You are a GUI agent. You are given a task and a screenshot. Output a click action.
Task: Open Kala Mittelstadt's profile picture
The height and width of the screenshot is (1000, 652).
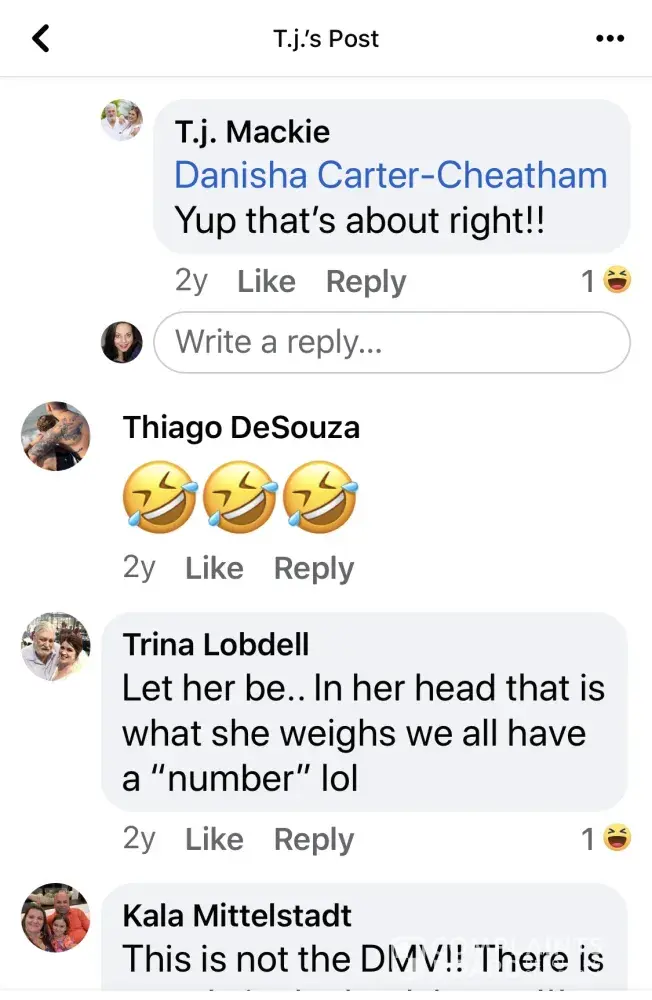pyautogui.click(x=56, y=917)
